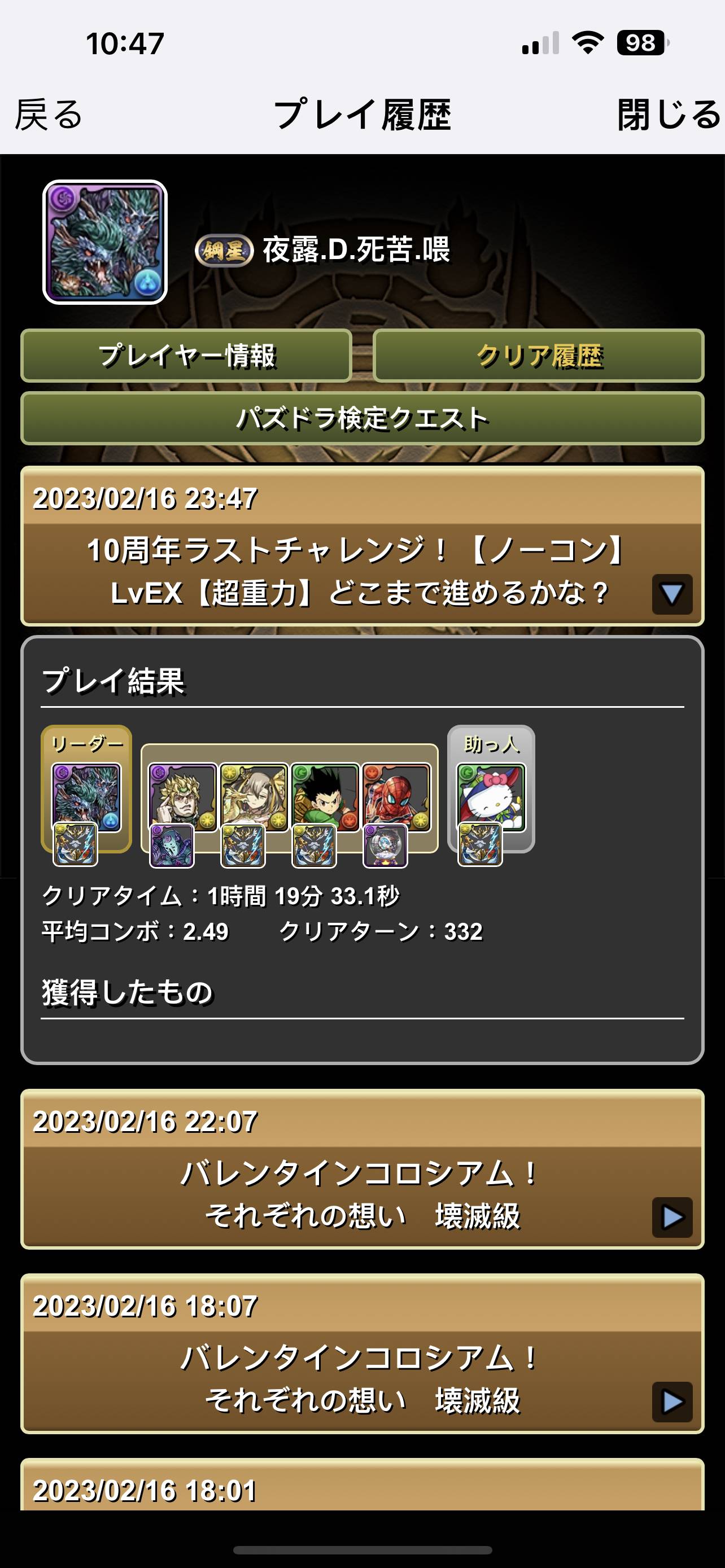
Task: Open パズドラ検定クエスト
Action: click(362, 419)
